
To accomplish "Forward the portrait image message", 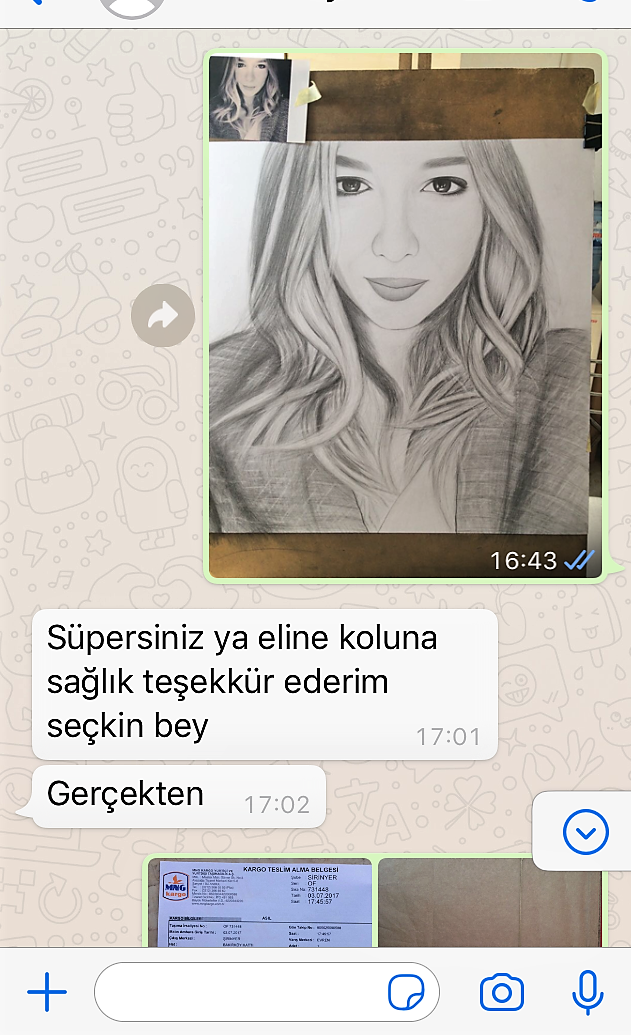I will 163,316.
